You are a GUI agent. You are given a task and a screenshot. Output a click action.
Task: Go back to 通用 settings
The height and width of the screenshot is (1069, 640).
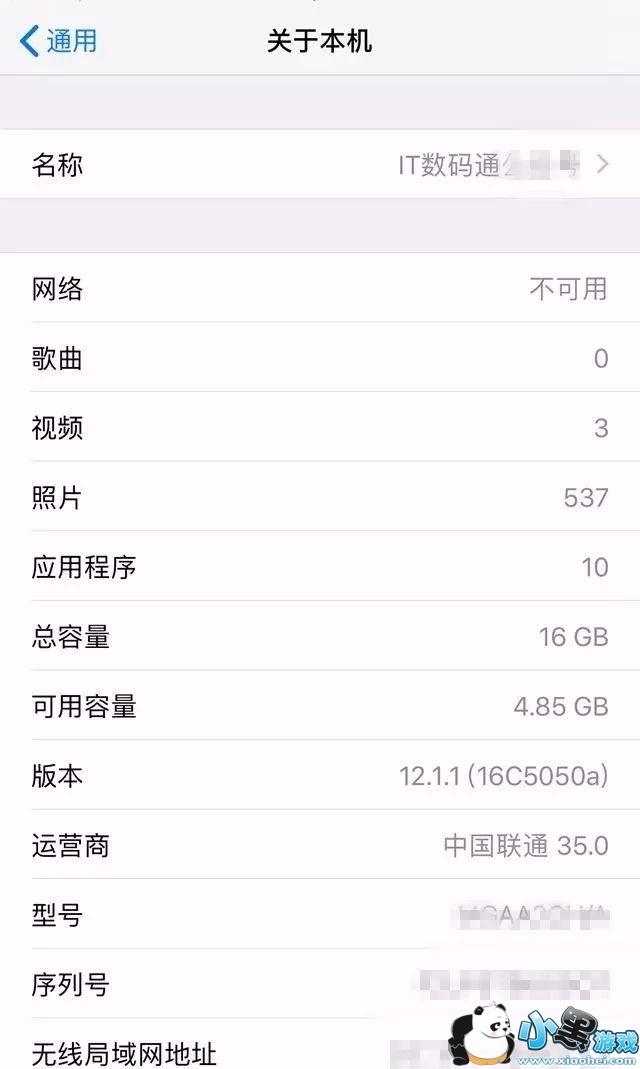pyautogui.click(x=59, y=41)
